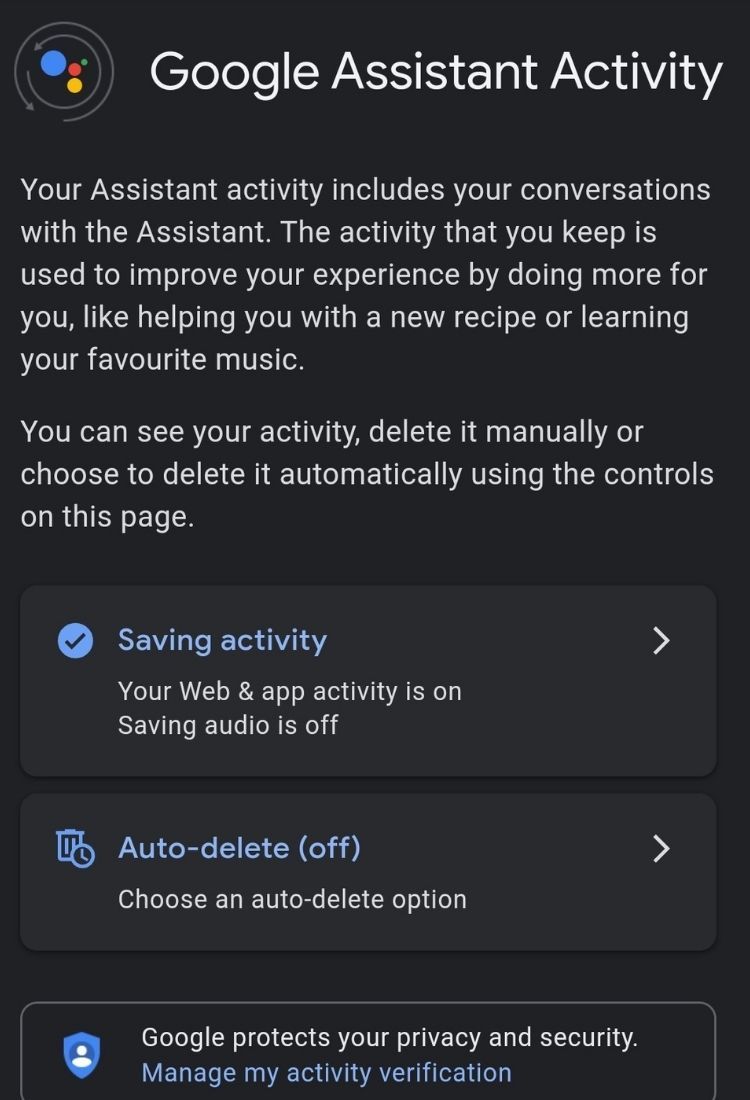Open the Auto-delete configuration screen
750x1100 pixels.
point(238,848)
